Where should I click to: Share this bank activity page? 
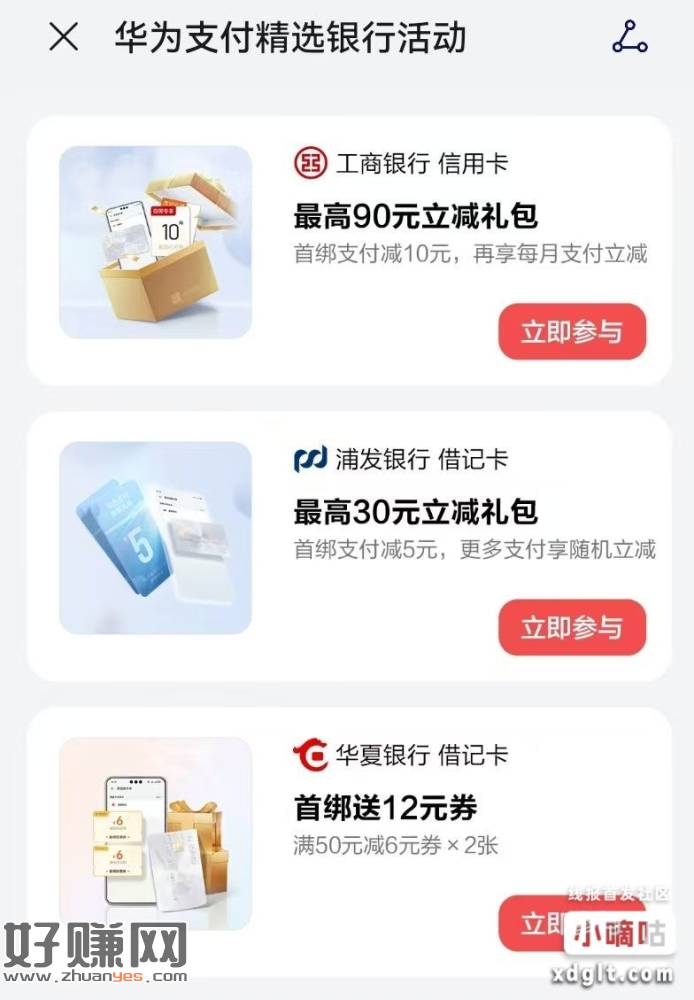point(629,38)
